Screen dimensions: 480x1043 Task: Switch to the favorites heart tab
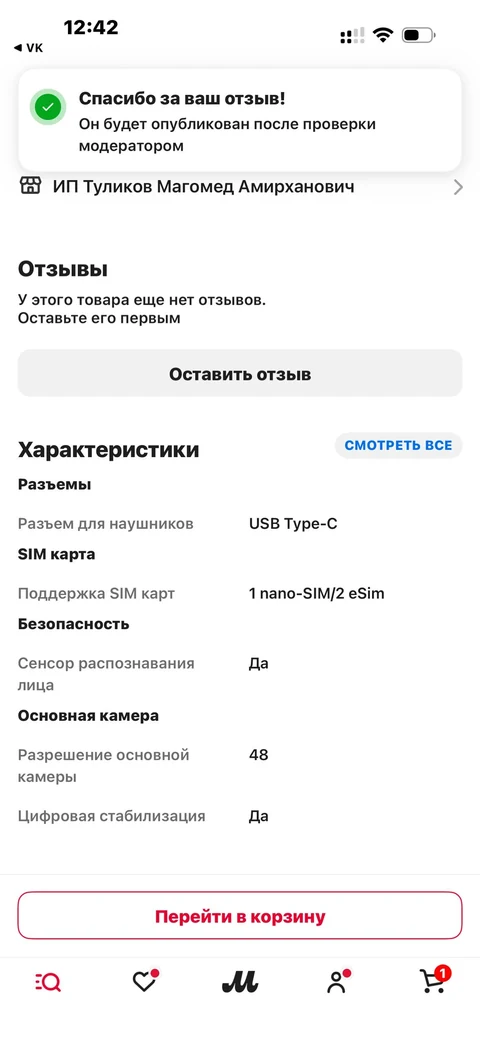(145, 981)
